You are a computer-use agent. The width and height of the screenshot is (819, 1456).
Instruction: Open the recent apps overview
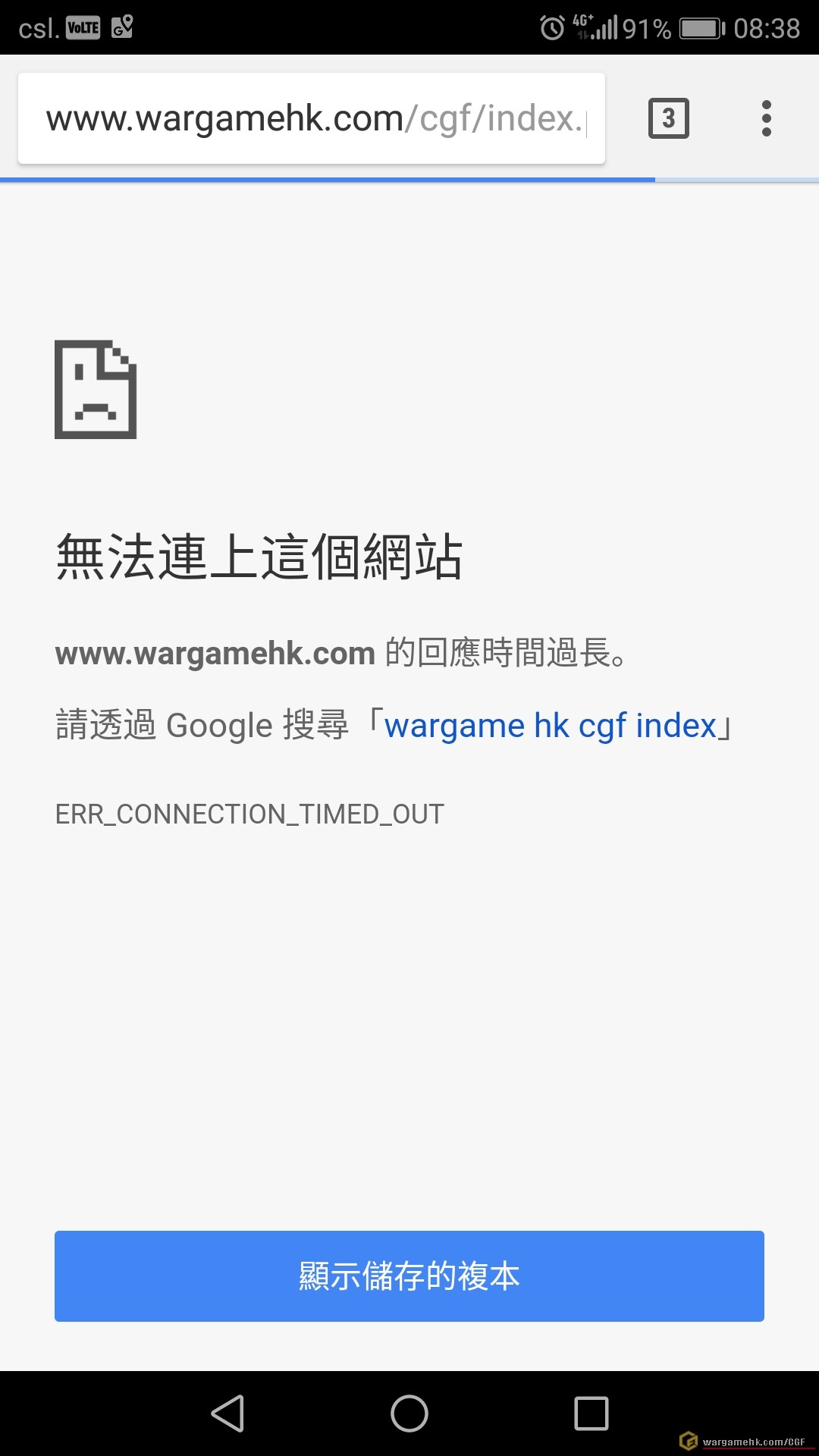click(x=591, y=1414)
